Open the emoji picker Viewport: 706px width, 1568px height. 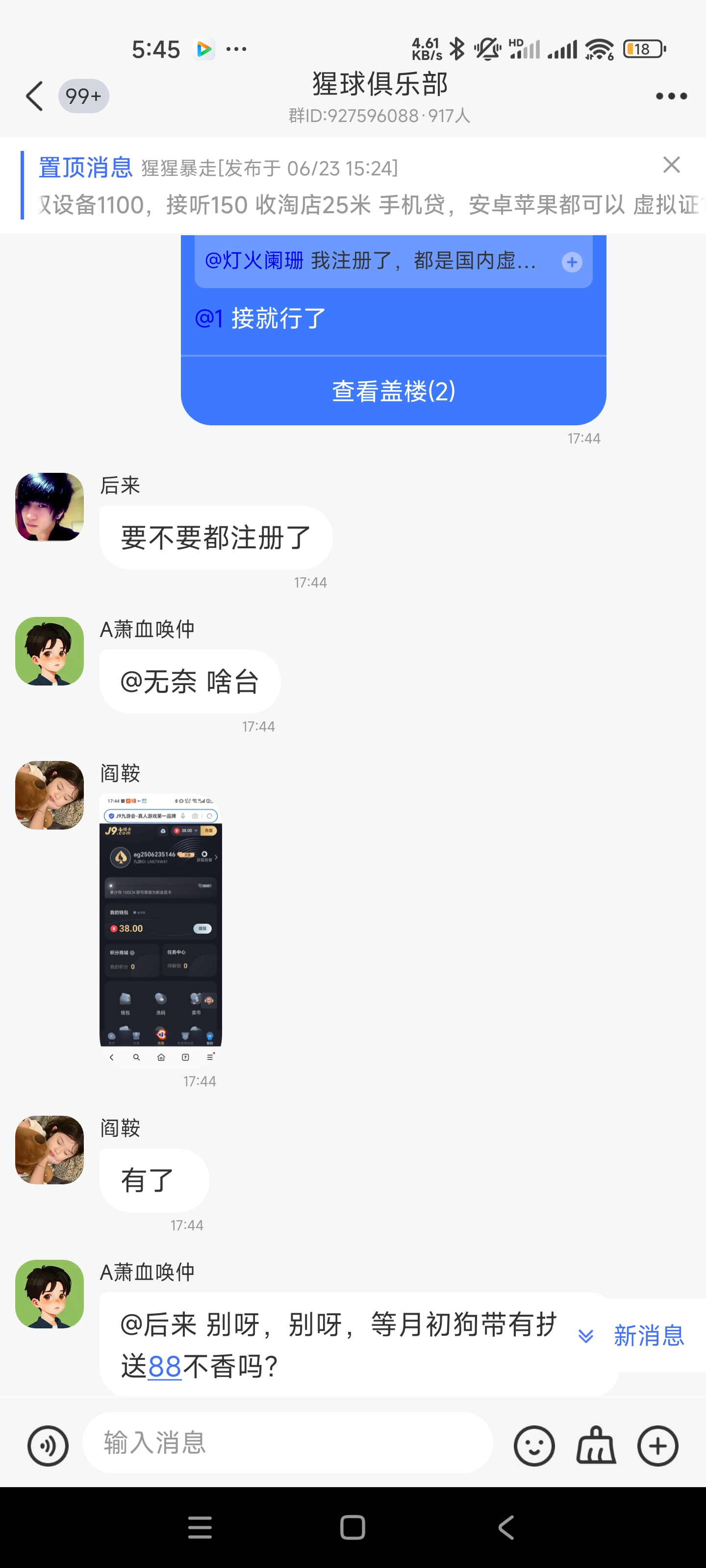point(534,1445)
